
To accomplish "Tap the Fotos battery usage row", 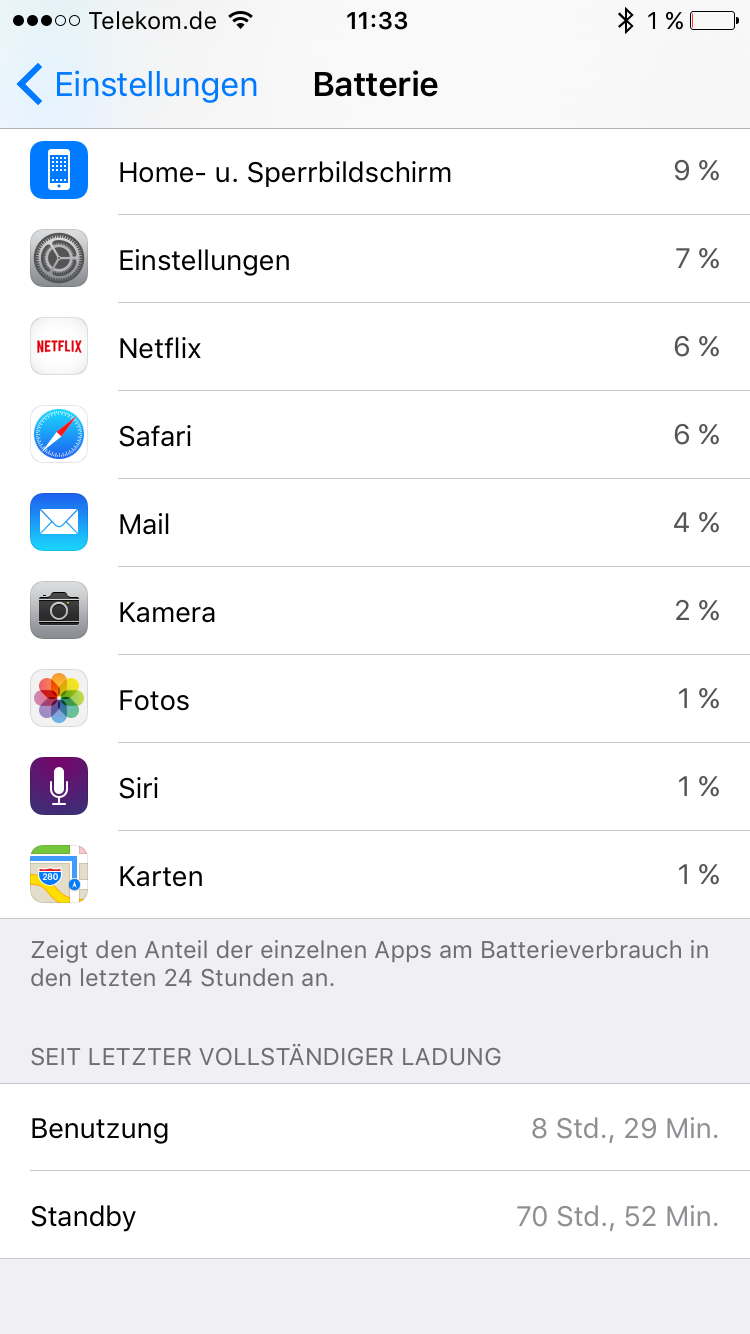I will point(375,699).
